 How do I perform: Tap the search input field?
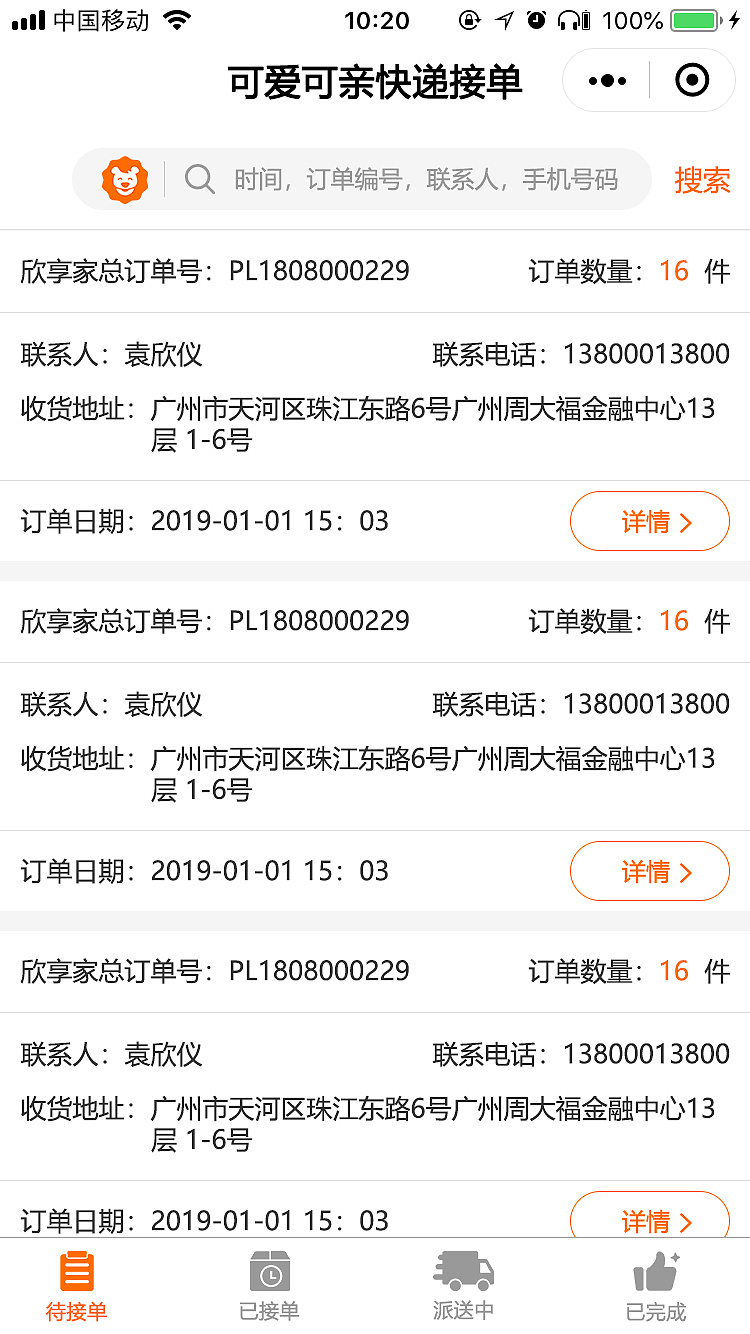400,179
